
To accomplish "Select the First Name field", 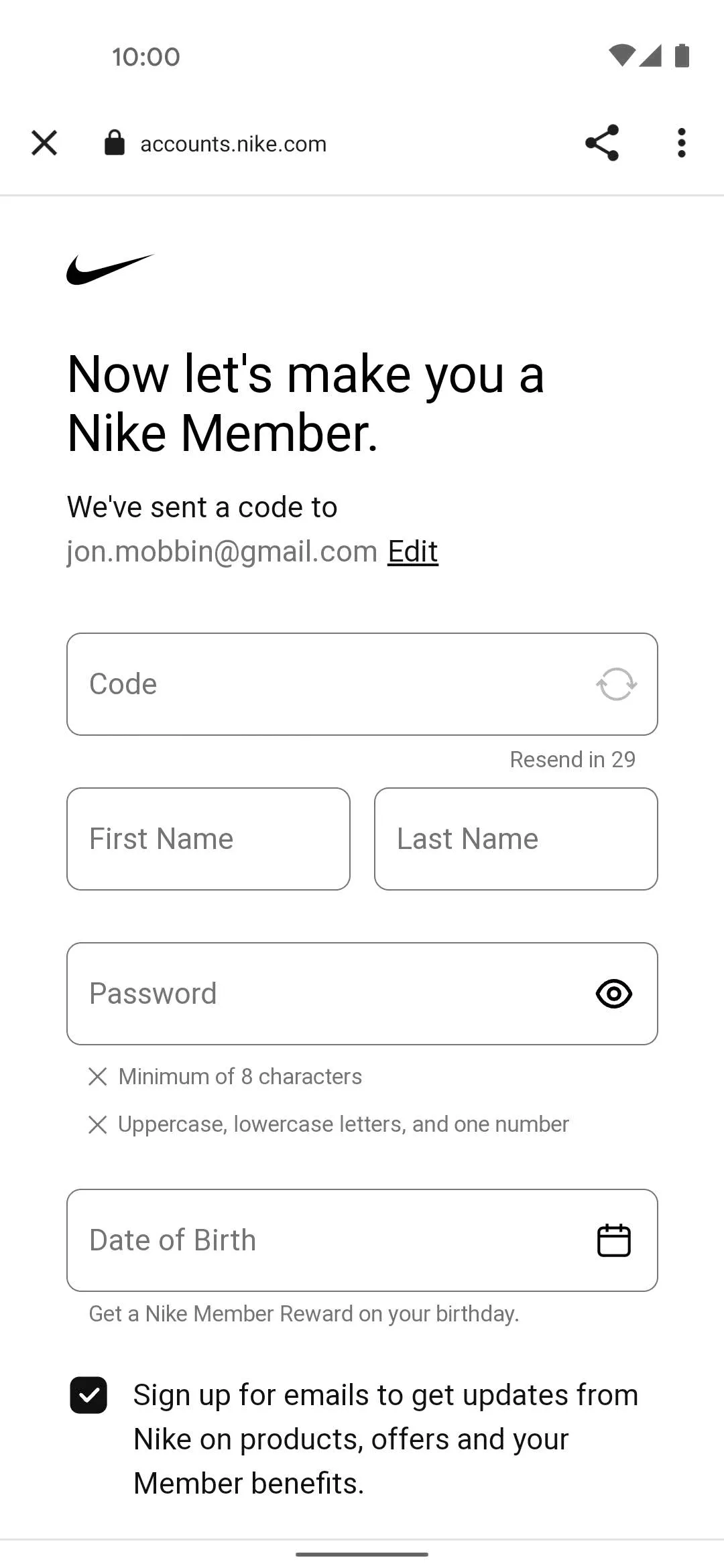I will click(x=208, y=839).
